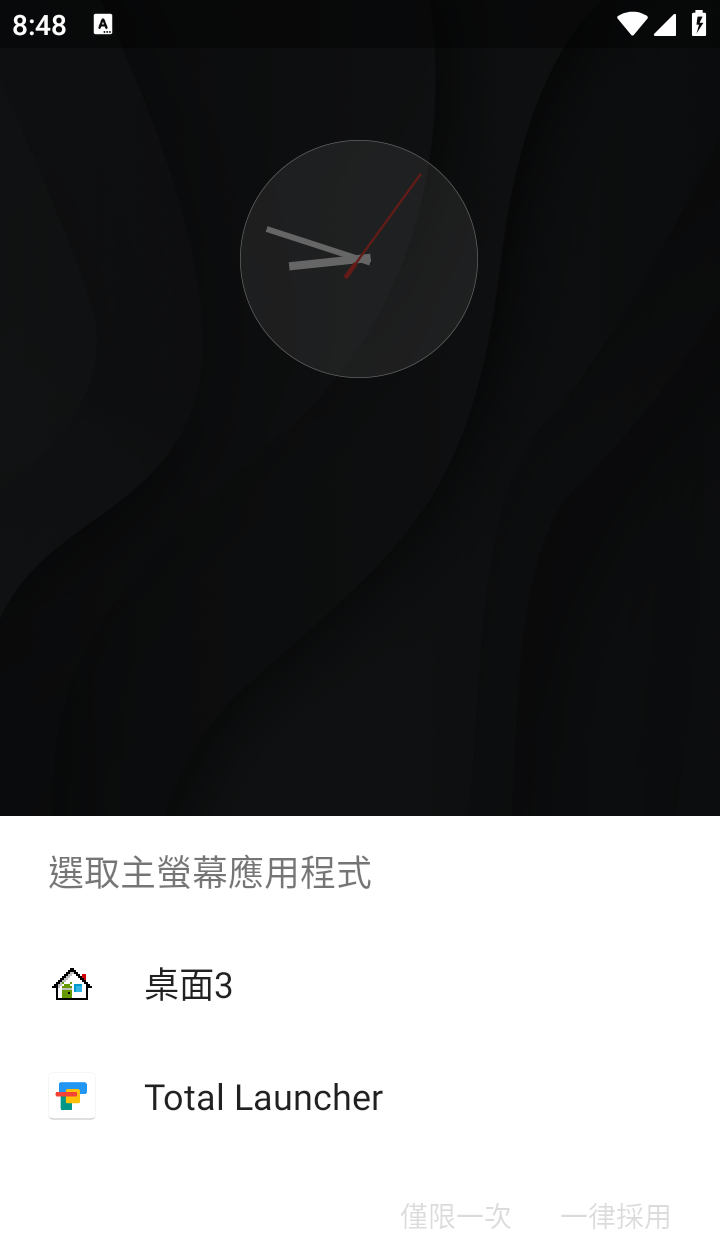Tap the 桌面3 text label
Viewport: 720px width, 1236px height.
click(x=190, y=984)
